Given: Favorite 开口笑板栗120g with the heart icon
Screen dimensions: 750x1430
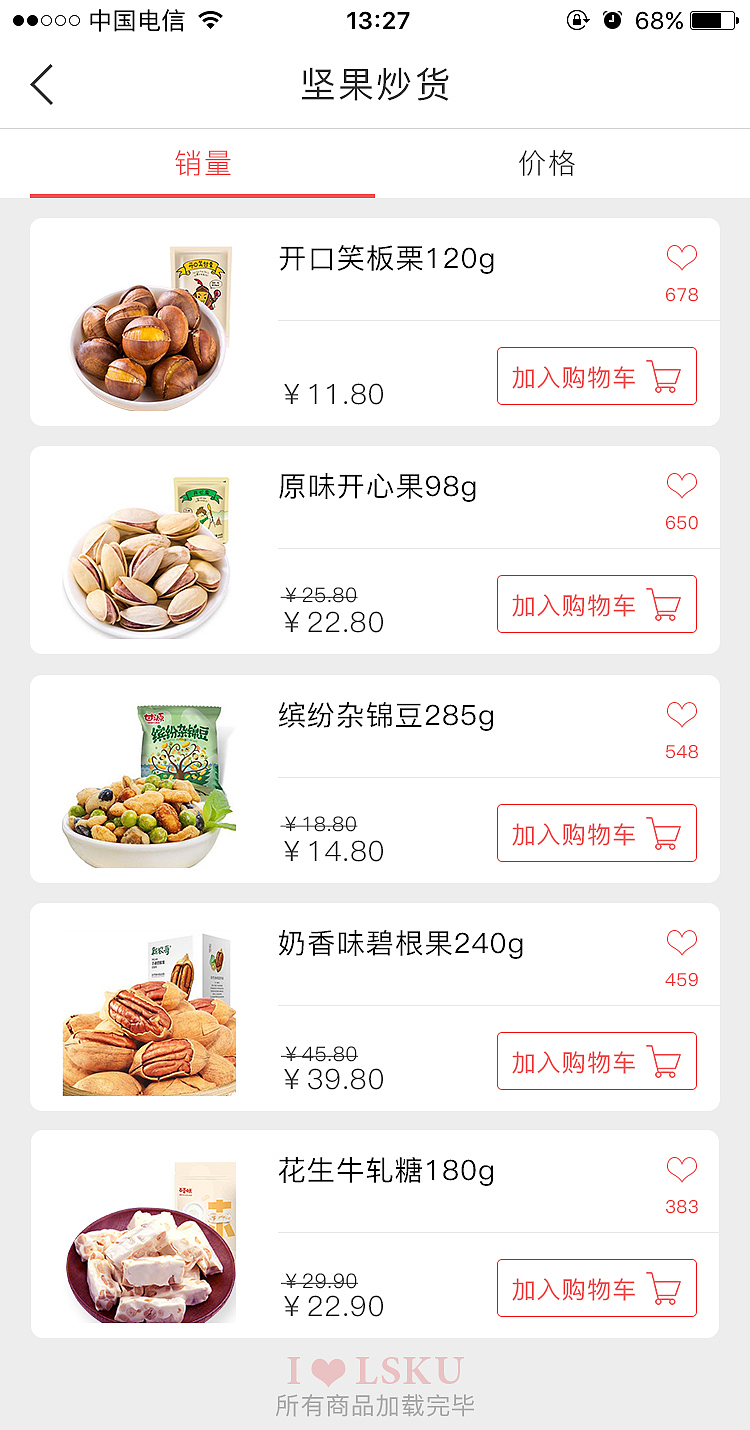Looking at the screenshot, I should 681,258.
